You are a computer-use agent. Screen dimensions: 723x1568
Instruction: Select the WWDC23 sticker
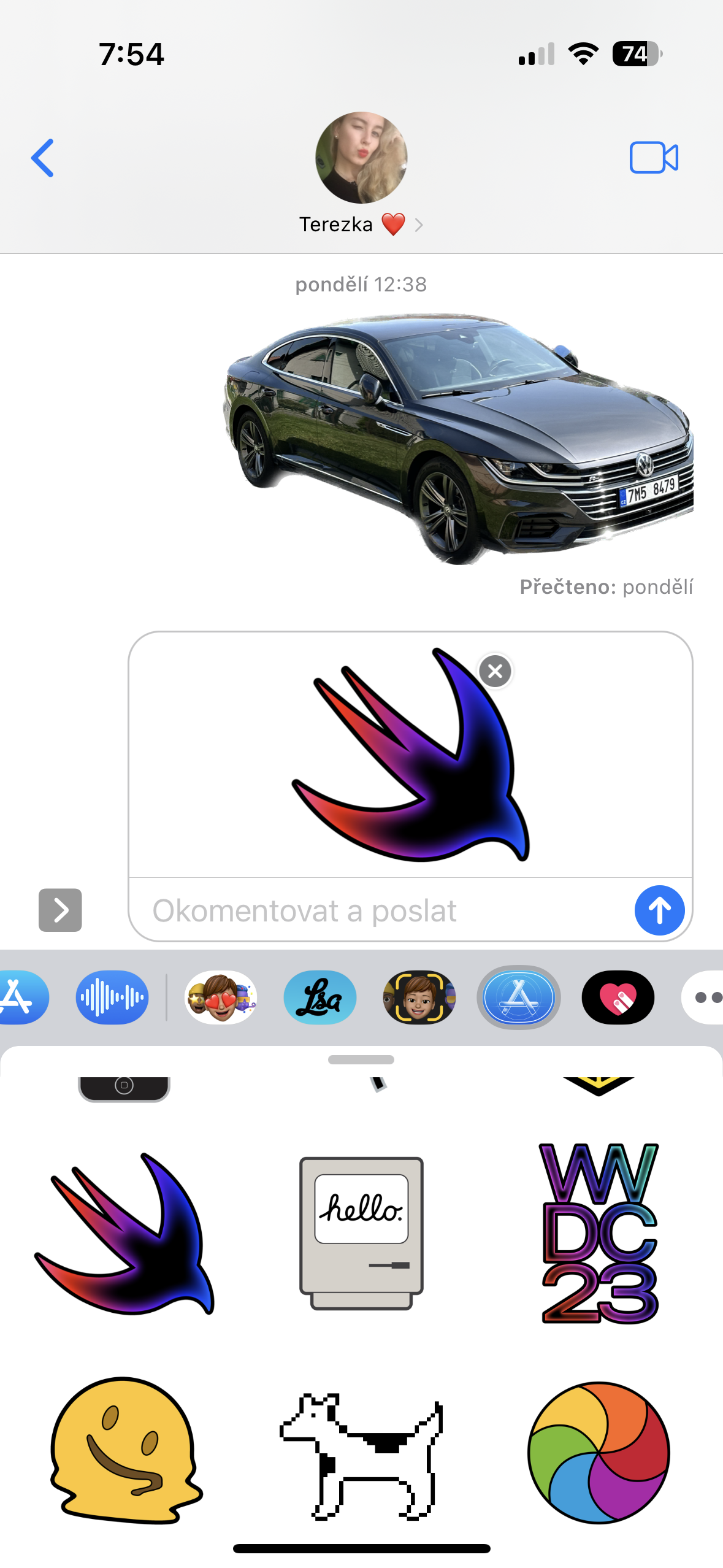tap(599, 1232)
